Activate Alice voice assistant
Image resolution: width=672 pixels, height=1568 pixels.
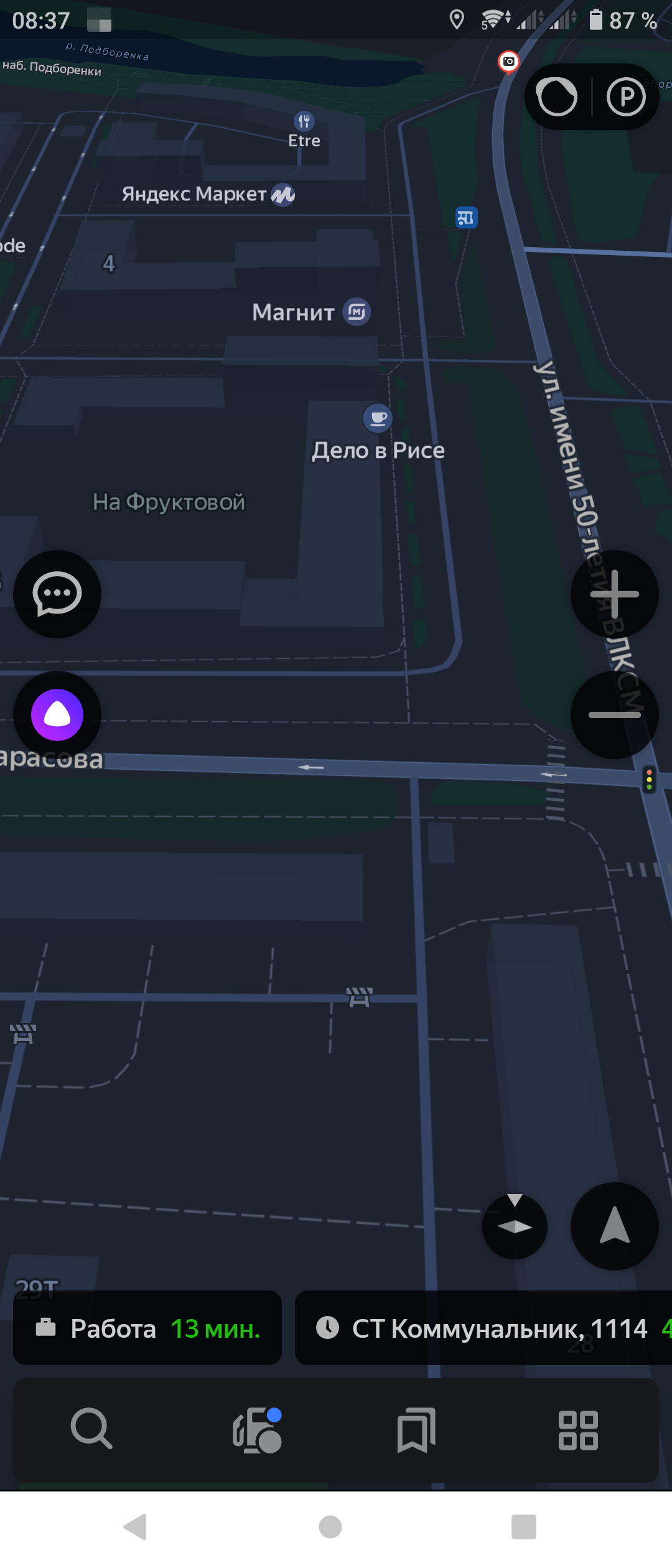(x=57, y=714)
